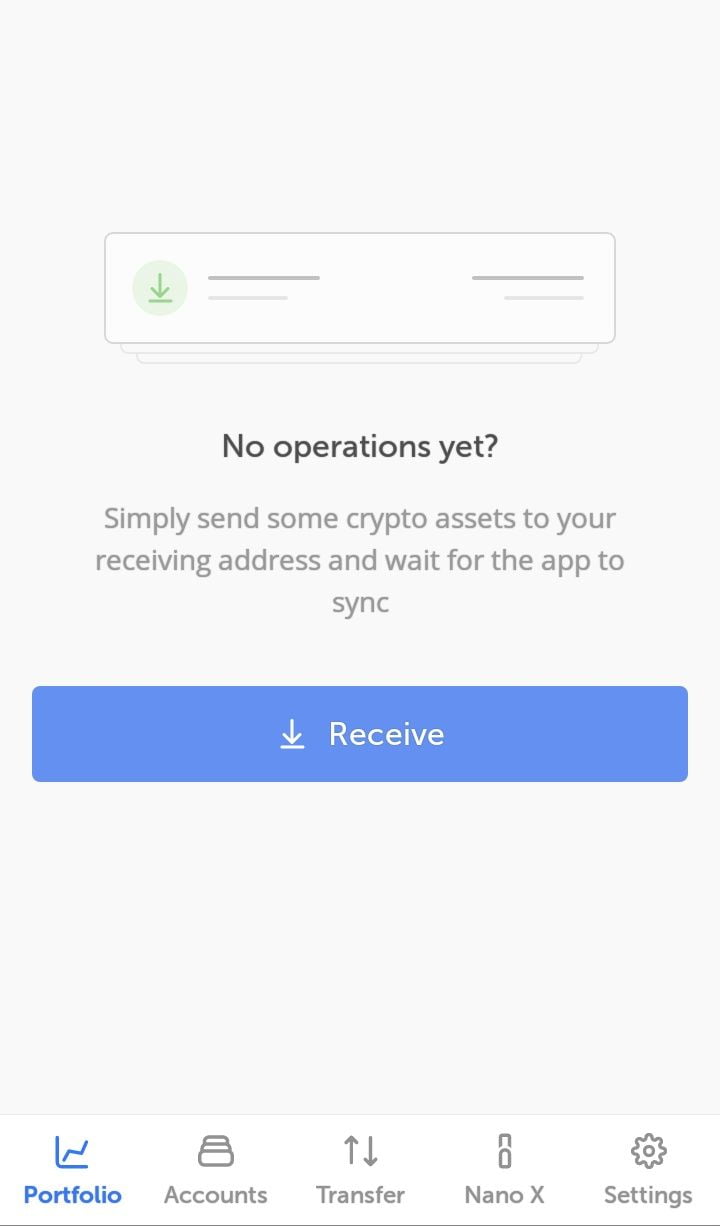Tap the blue Receive button
720x1226 pixels.
click(x=360, y=734)
